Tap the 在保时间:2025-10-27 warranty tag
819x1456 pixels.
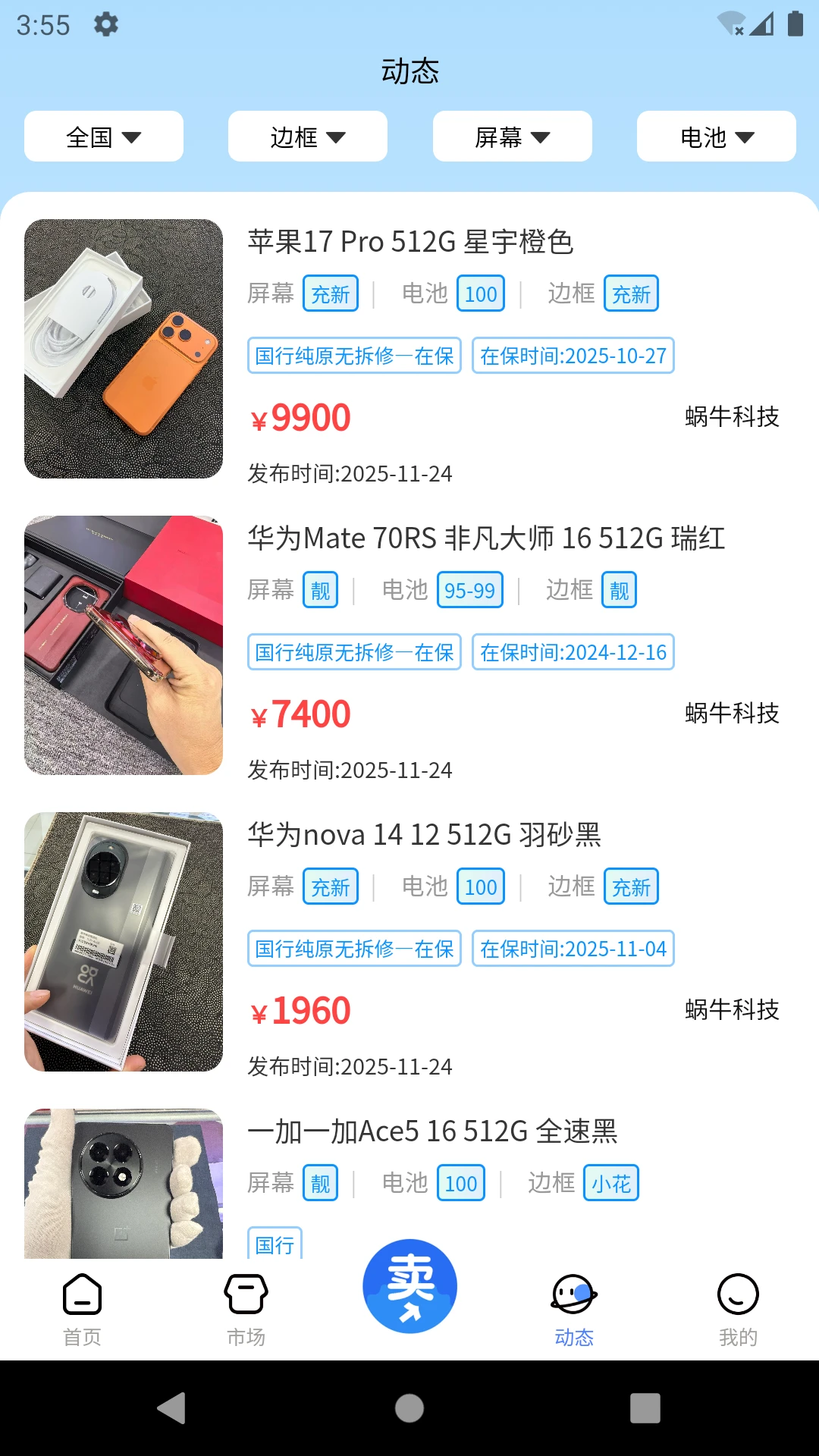coord(573,356)
